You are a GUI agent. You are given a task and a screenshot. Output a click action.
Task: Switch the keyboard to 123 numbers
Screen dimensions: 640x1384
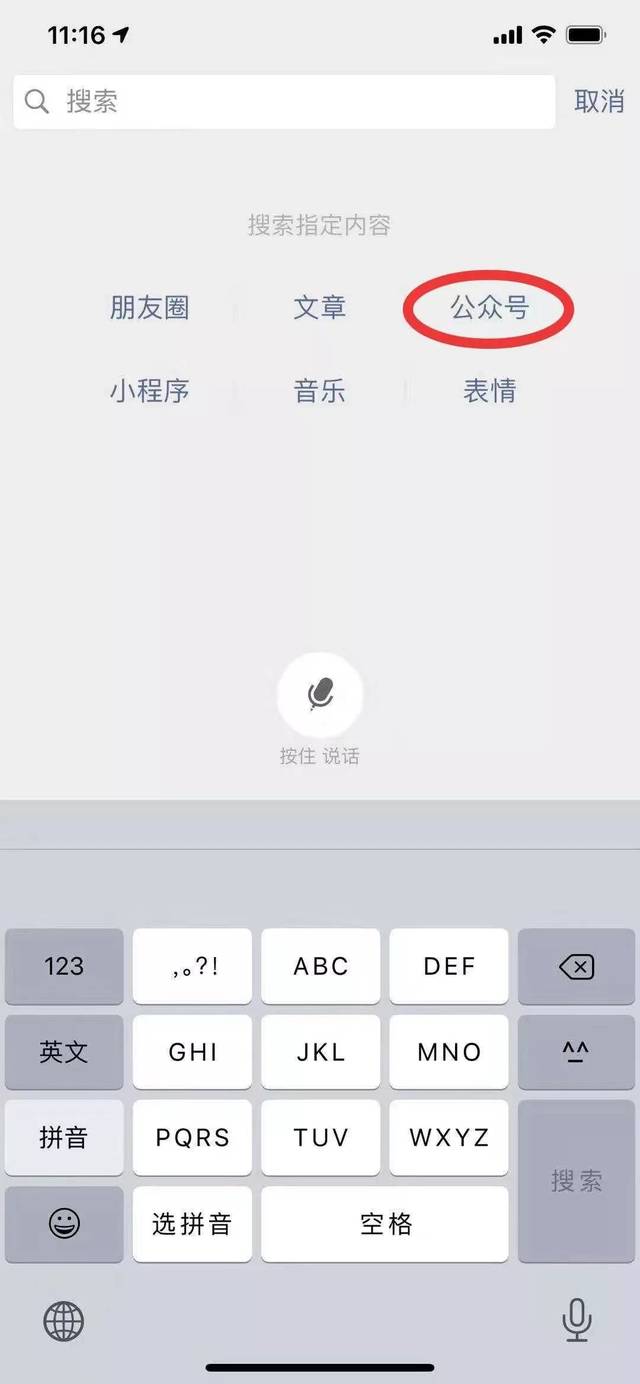pyautogui.click(x=64, y=966)
